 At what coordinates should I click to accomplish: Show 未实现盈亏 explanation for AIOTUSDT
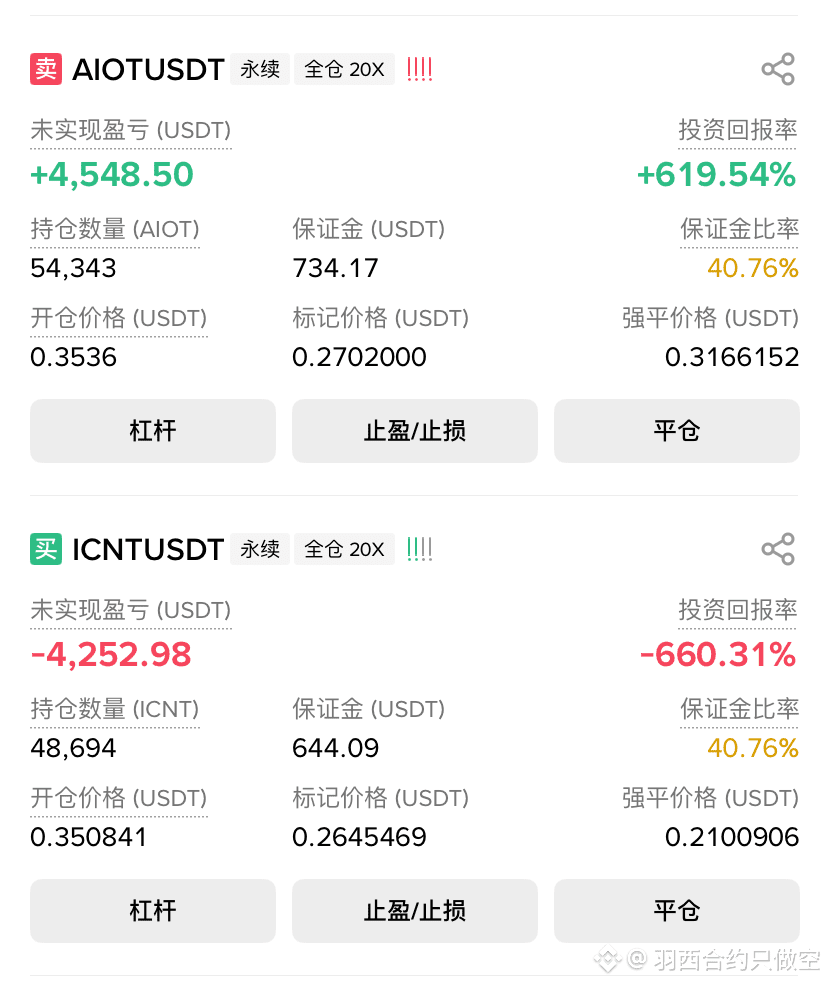(x=131, y=131)
